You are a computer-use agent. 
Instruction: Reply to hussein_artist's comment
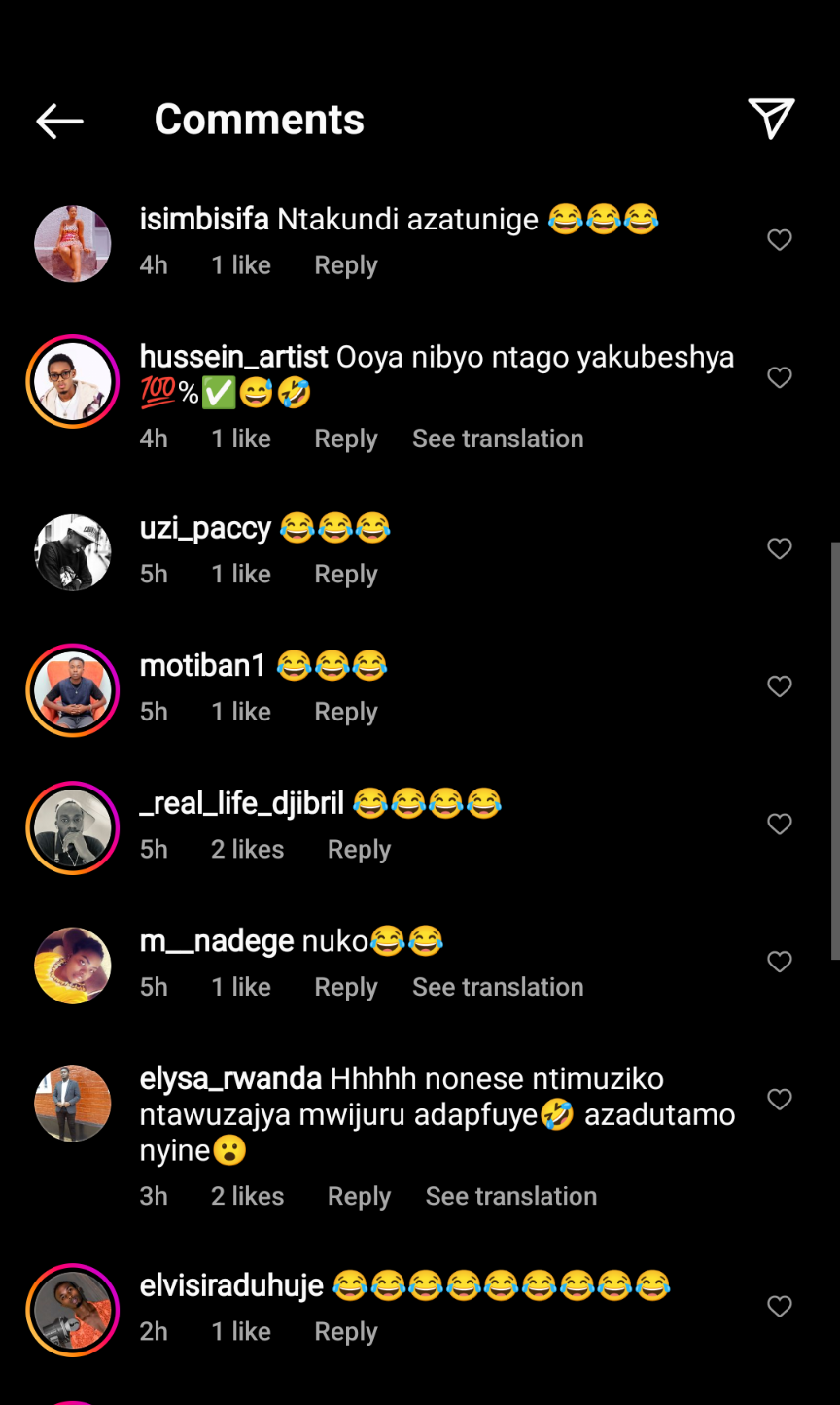[x=345, y=439]
